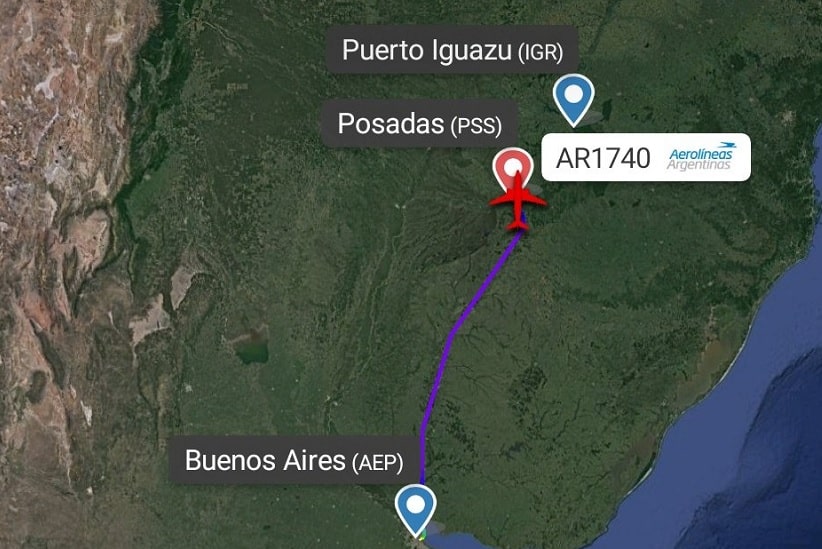
Task: Select the Posadas airport pin
Action: [x=514, y=165]
